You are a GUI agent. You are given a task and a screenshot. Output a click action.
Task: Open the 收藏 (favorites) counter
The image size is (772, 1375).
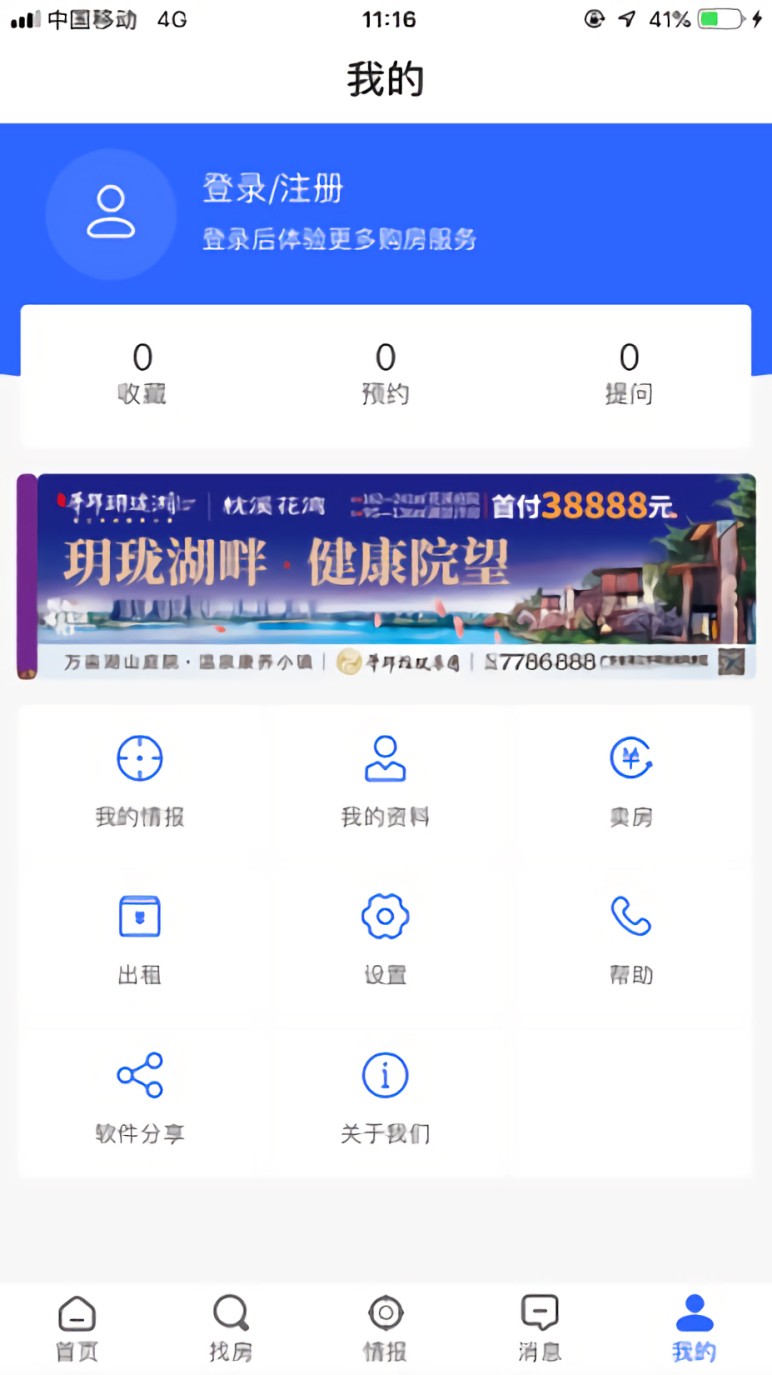click(141, 372)
